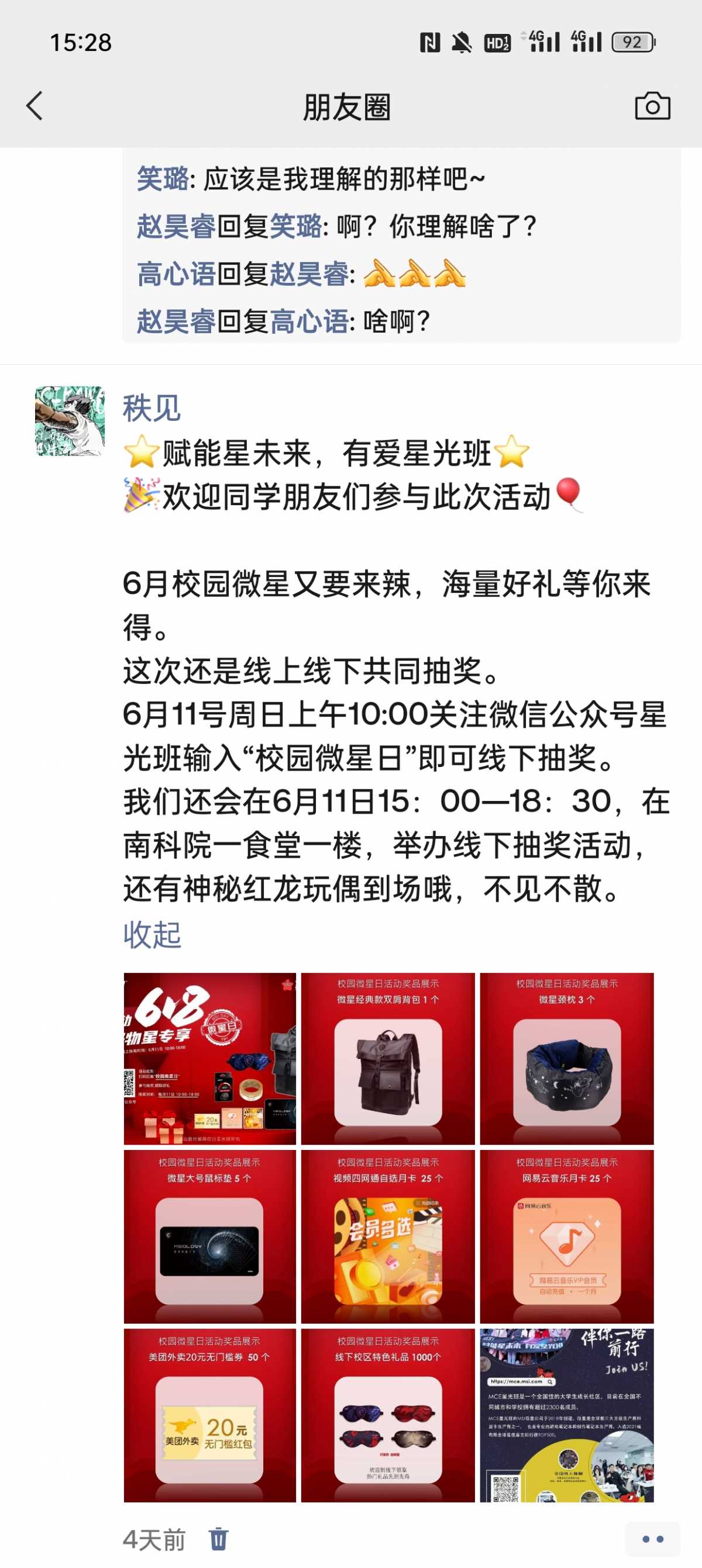
Task: View the 微星大号鼠标垫 prize image
Action: pos(210,1237)
